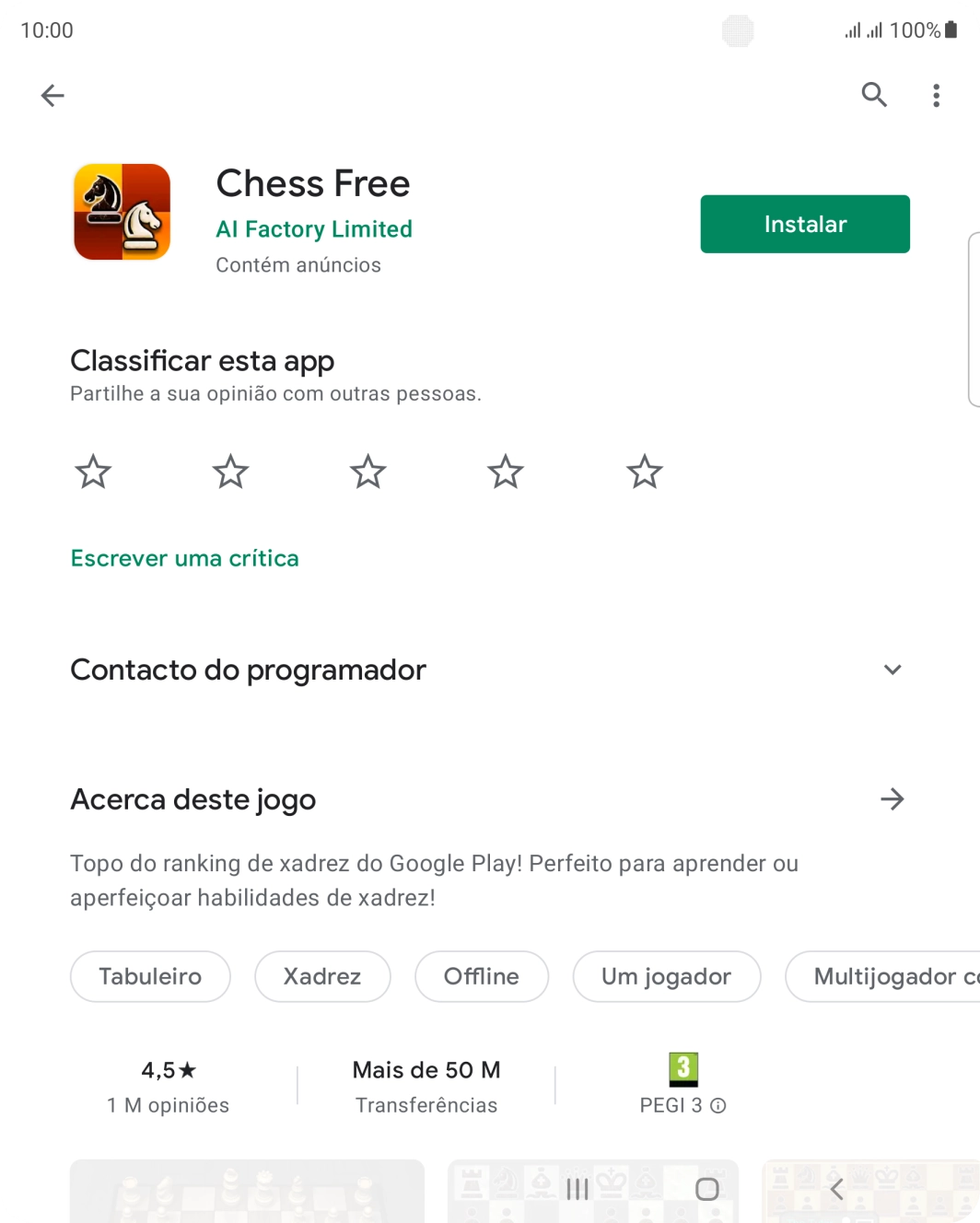The height and width of the screenshot is (1223, 980).
Task: Tap the info icon next to PEGI 3
Action: (717, 1106)
